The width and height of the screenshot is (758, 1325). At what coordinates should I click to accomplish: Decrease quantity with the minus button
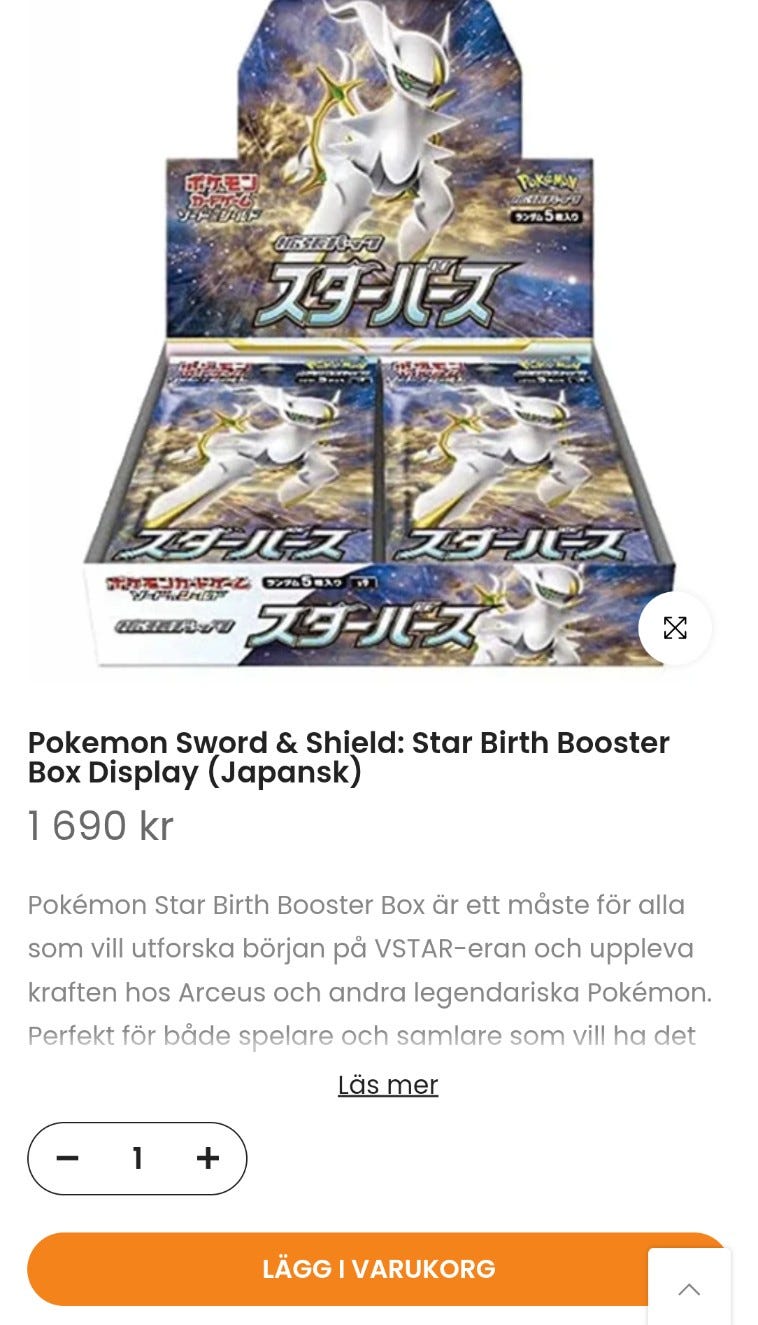tap(67, 1158)
